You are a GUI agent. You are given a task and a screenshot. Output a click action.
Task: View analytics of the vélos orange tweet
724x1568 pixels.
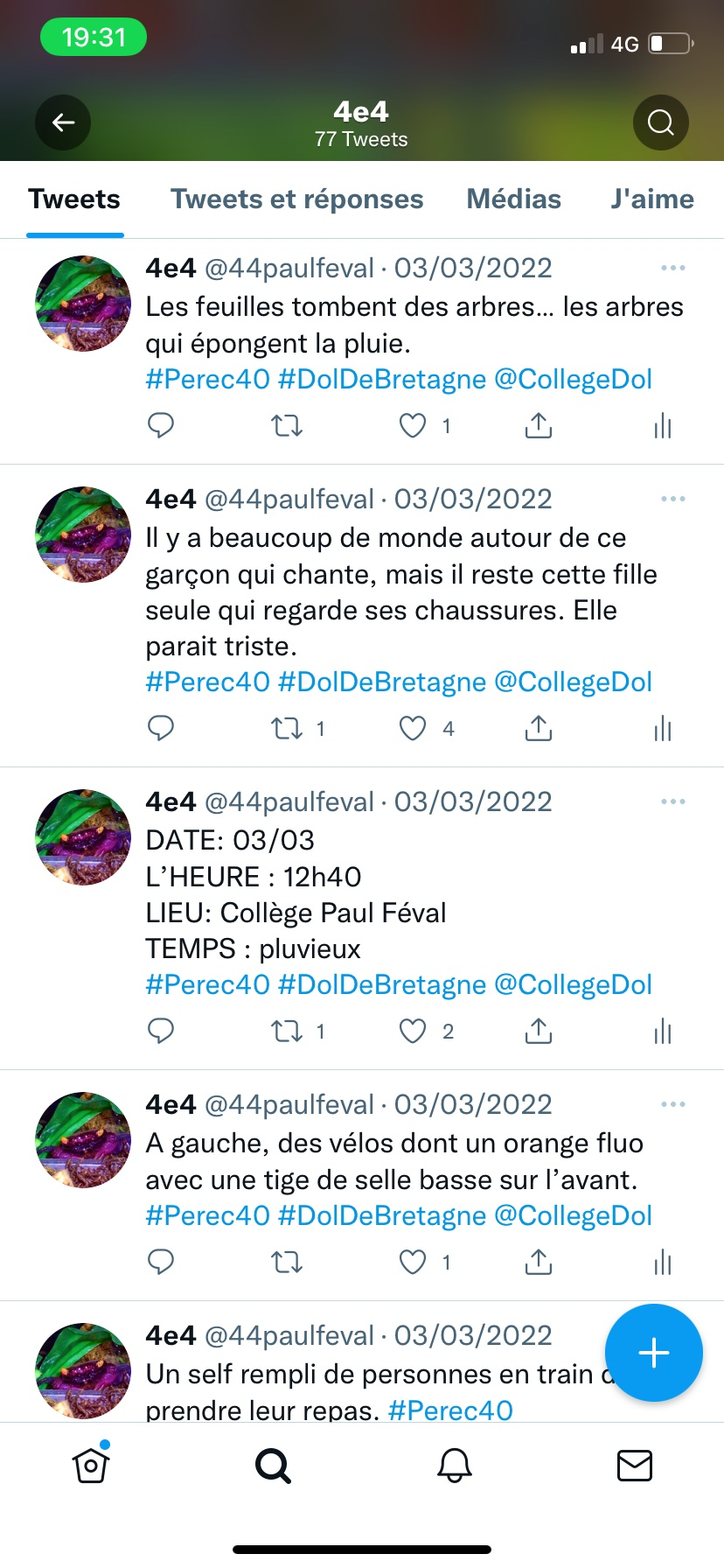pyautogui.click(x=663, y=1263)
